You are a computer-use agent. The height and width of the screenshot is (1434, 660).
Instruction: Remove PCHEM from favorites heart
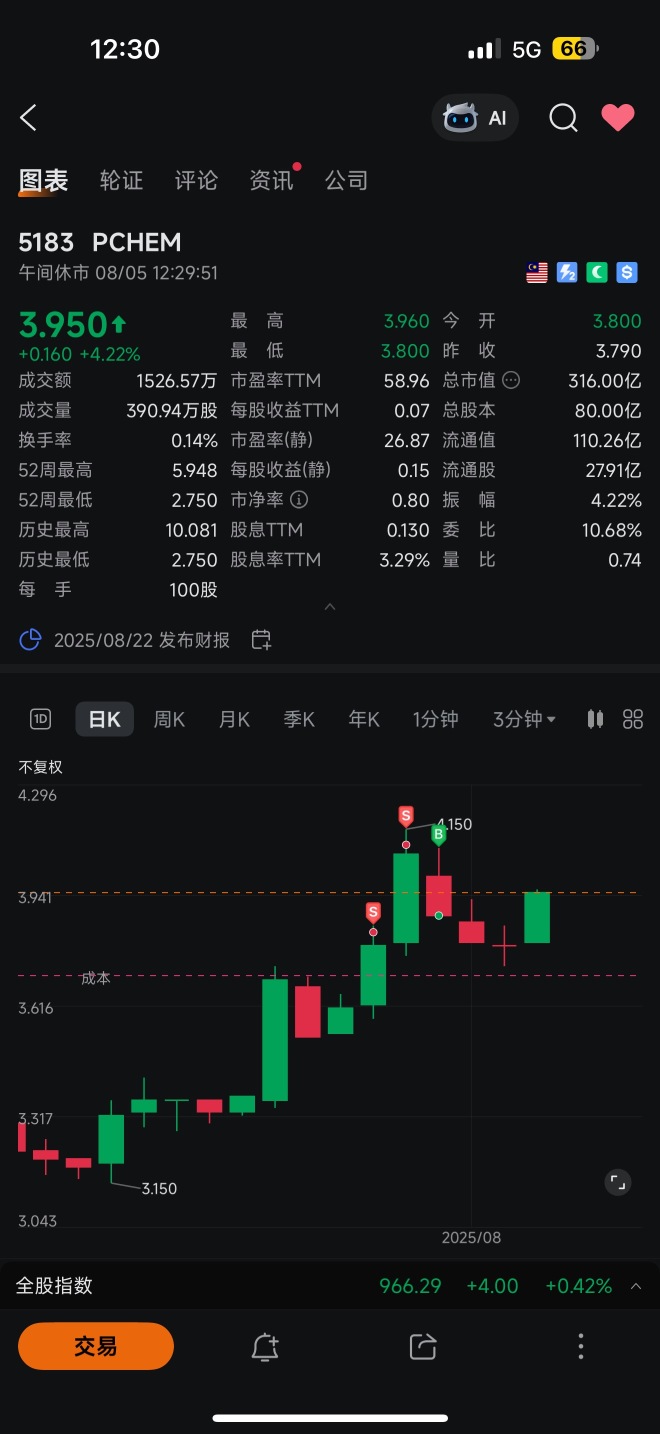pos(618,118)
